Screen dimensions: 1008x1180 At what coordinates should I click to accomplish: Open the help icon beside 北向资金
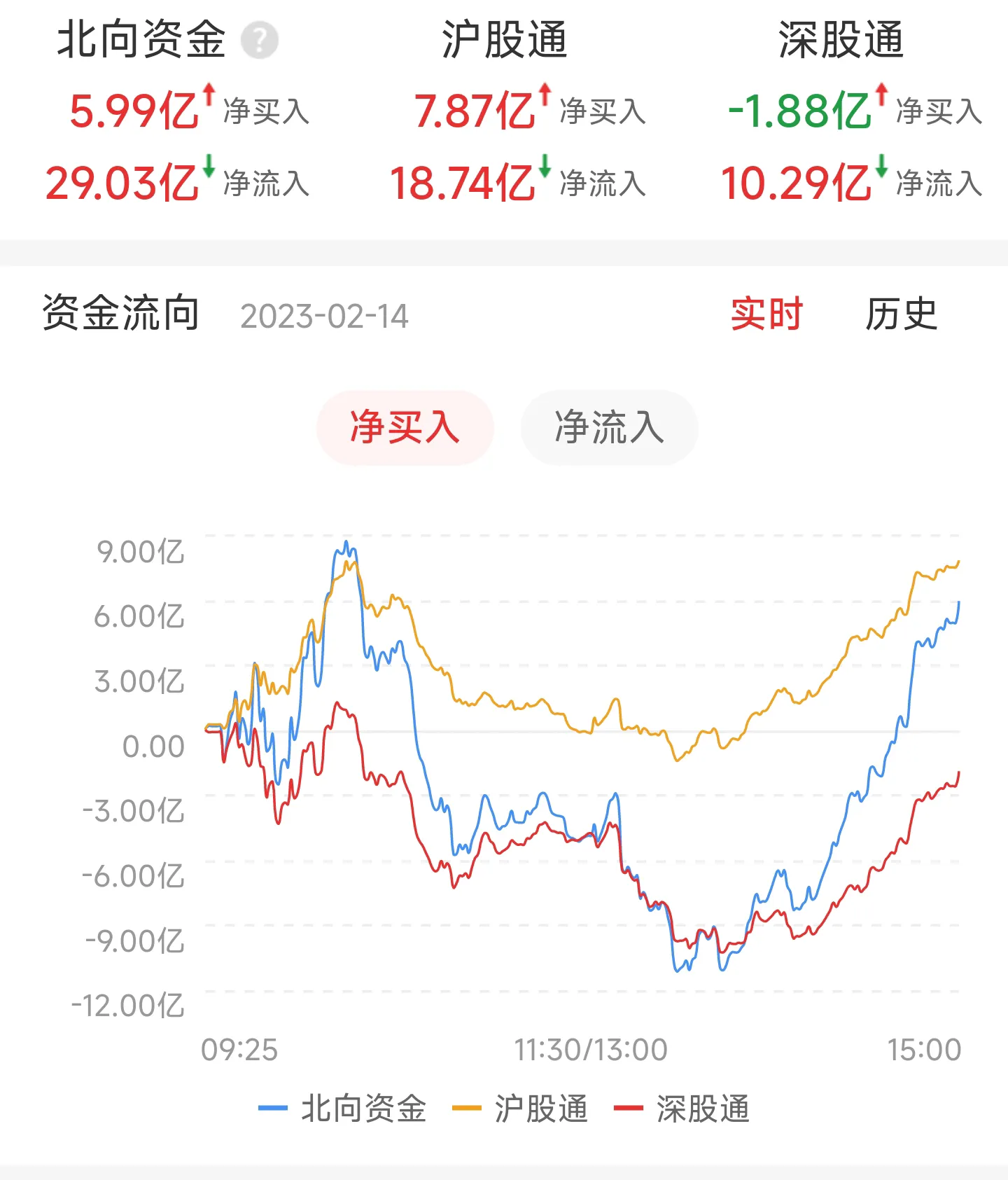[x=259, y=41]
